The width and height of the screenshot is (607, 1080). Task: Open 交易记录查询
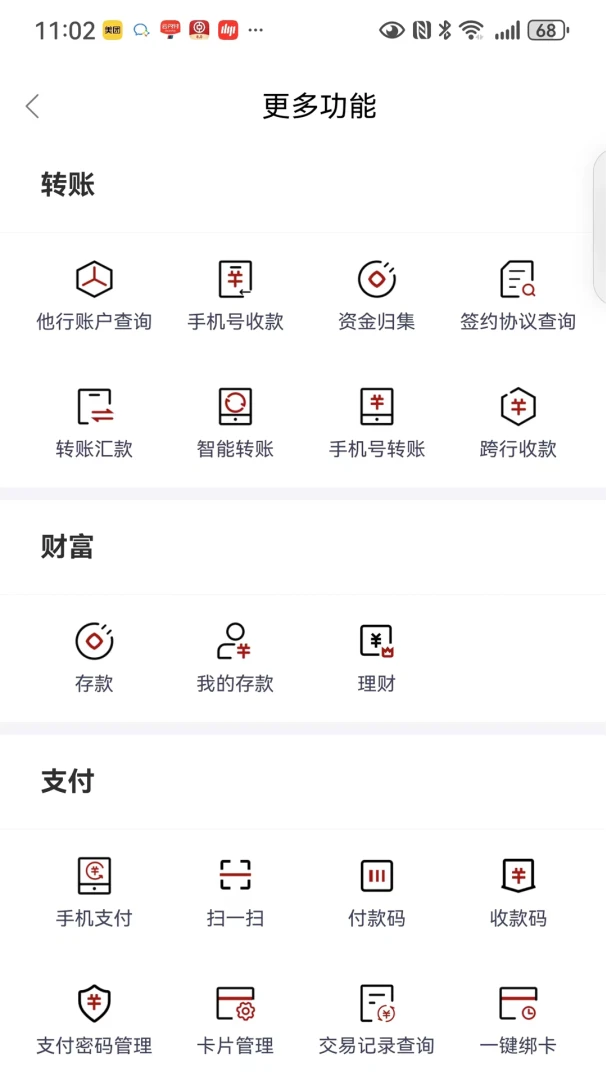pyautogui.click(x=376, y=1019)
